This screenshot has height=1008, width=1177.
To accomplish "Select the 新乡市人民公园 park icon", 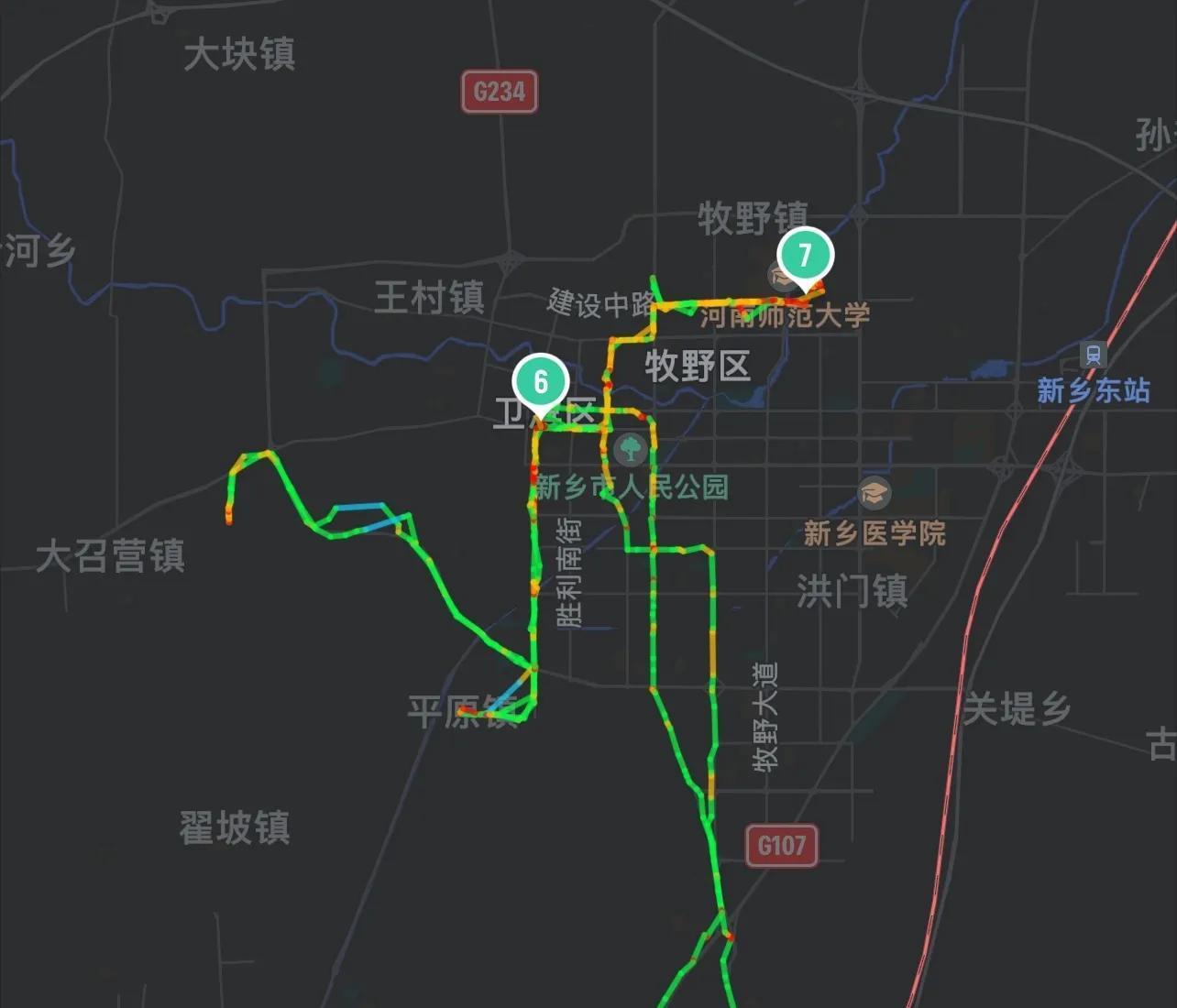I will tap(631, 449).
